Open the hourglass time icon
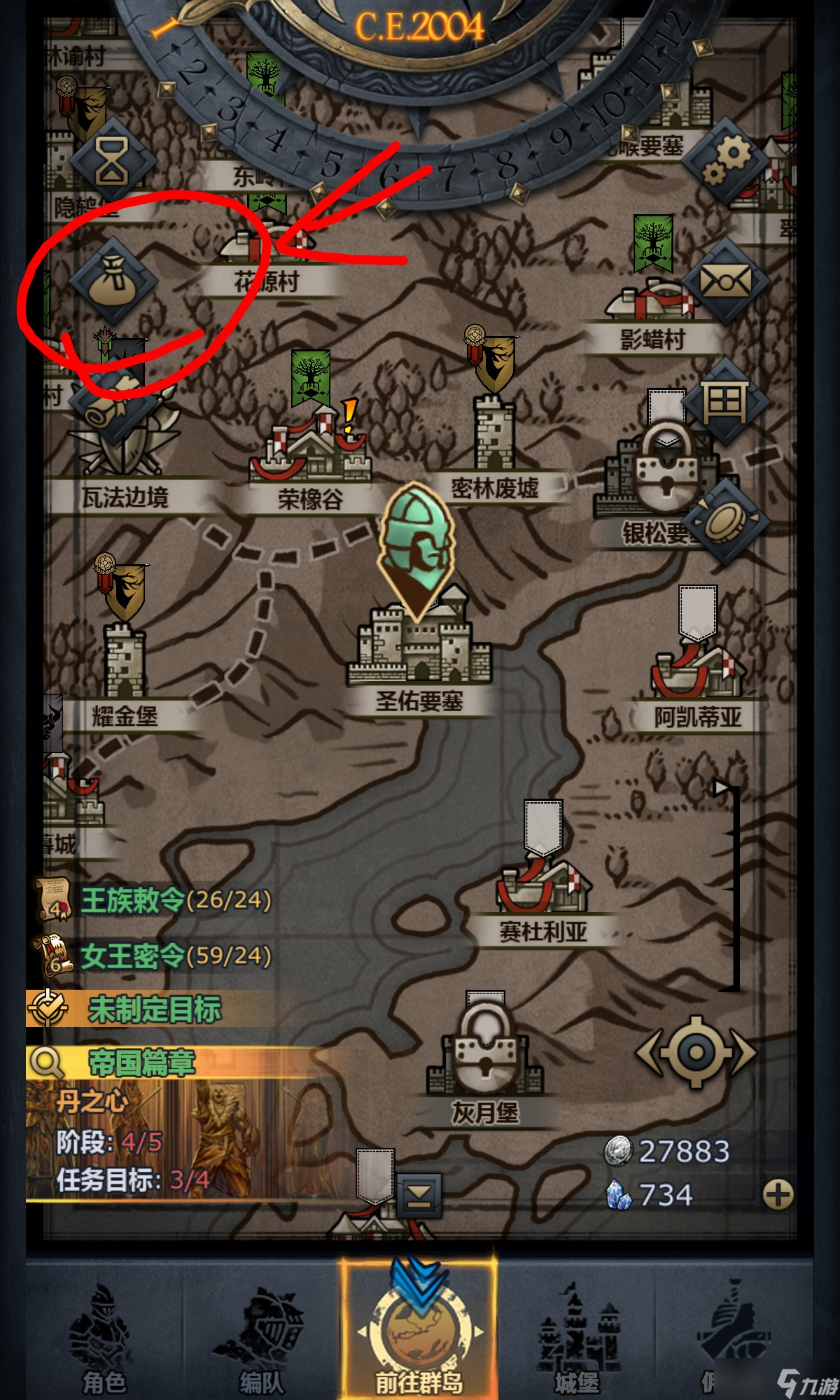This screenshot has width=840, height=1400. click(x=112, y=160)
